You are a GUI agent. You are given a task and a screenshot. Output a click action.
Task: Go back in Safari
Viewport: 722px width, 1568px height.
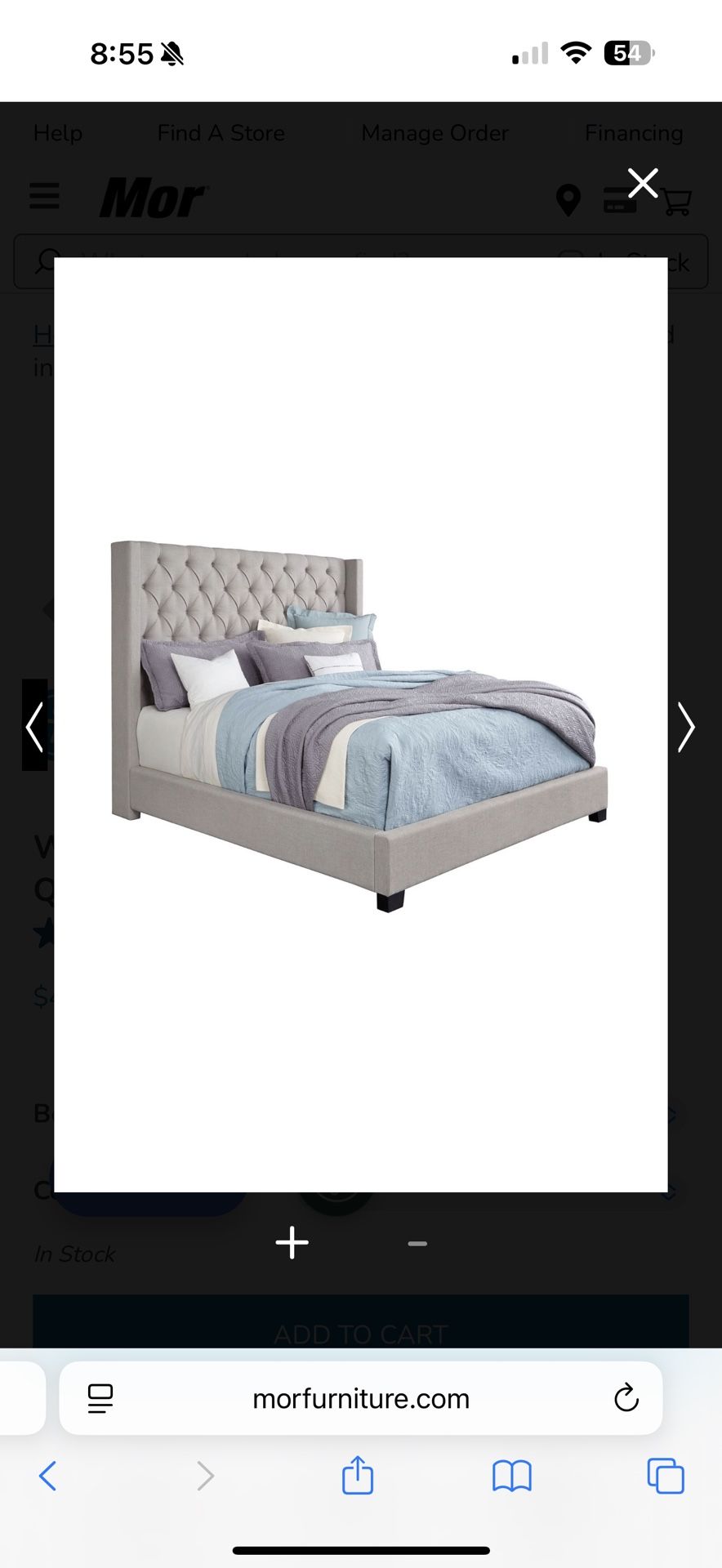click(48, 1476)
